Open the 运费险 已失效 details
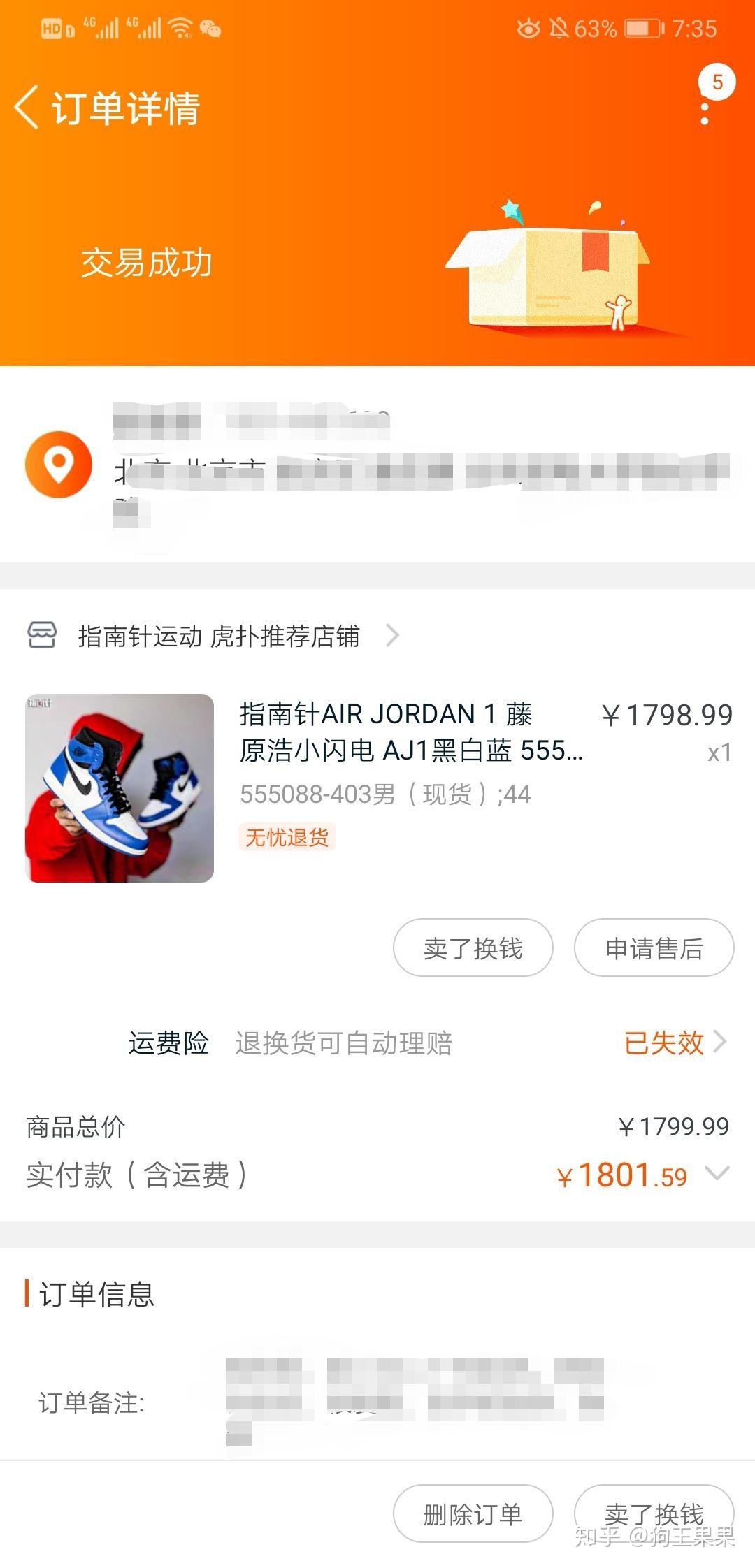Image resolution: width=755 pixels, height=1568 pixels. (x=675, y=1043)
